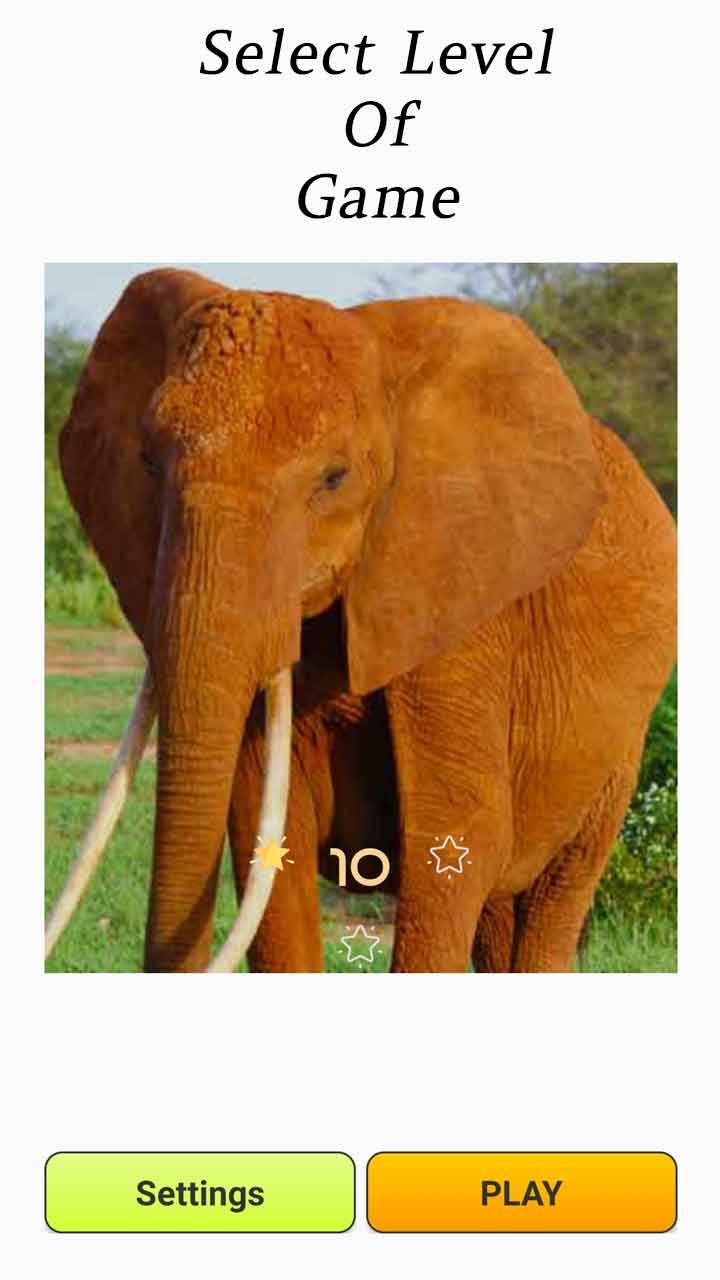Select the elephant level 10 picture
The height and width of the screenshot is (1280, 720).
pyautogui.click(x=360, y=617)
